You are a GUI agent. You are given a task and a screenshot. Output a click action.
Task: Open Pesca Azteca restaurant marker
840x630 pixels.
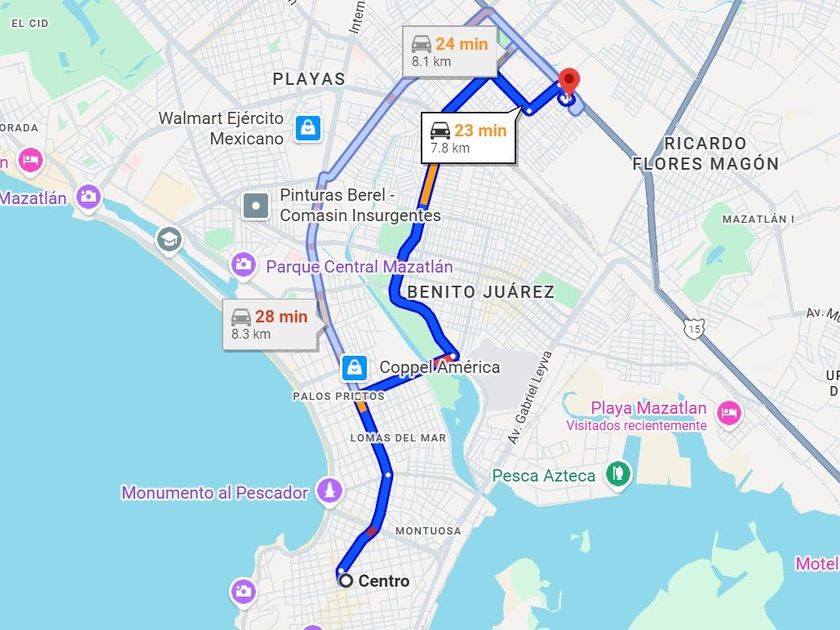[618, 475]
